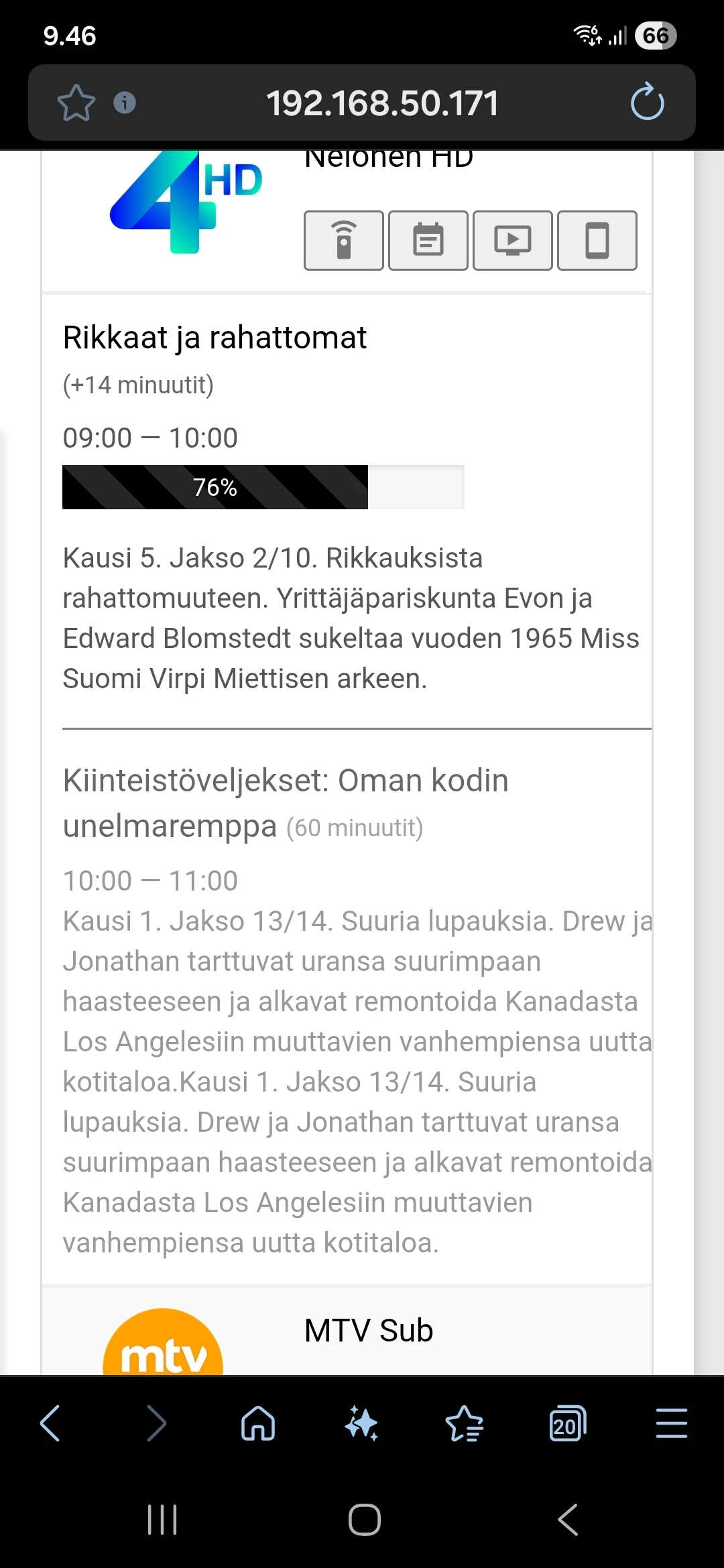The width and height of the screenshot is (724, 1568).
Task: Play the Nelonen HD stream on TV
Action: click(x=513, y=241)
